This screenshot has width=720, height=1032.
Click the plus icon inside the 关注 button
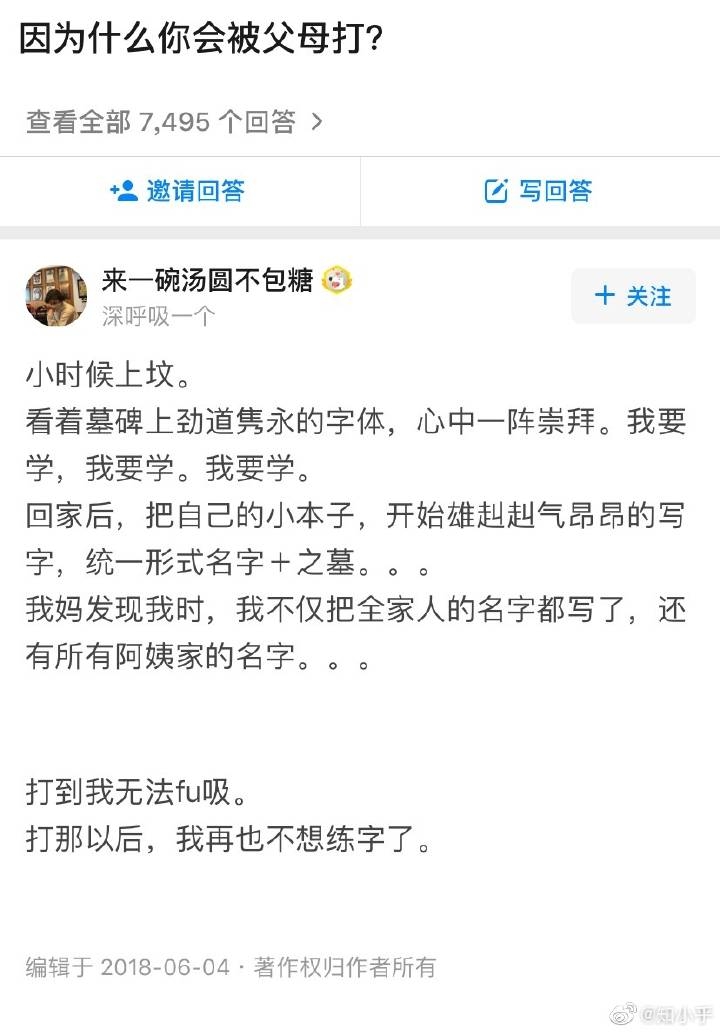[x=603, y=296]
